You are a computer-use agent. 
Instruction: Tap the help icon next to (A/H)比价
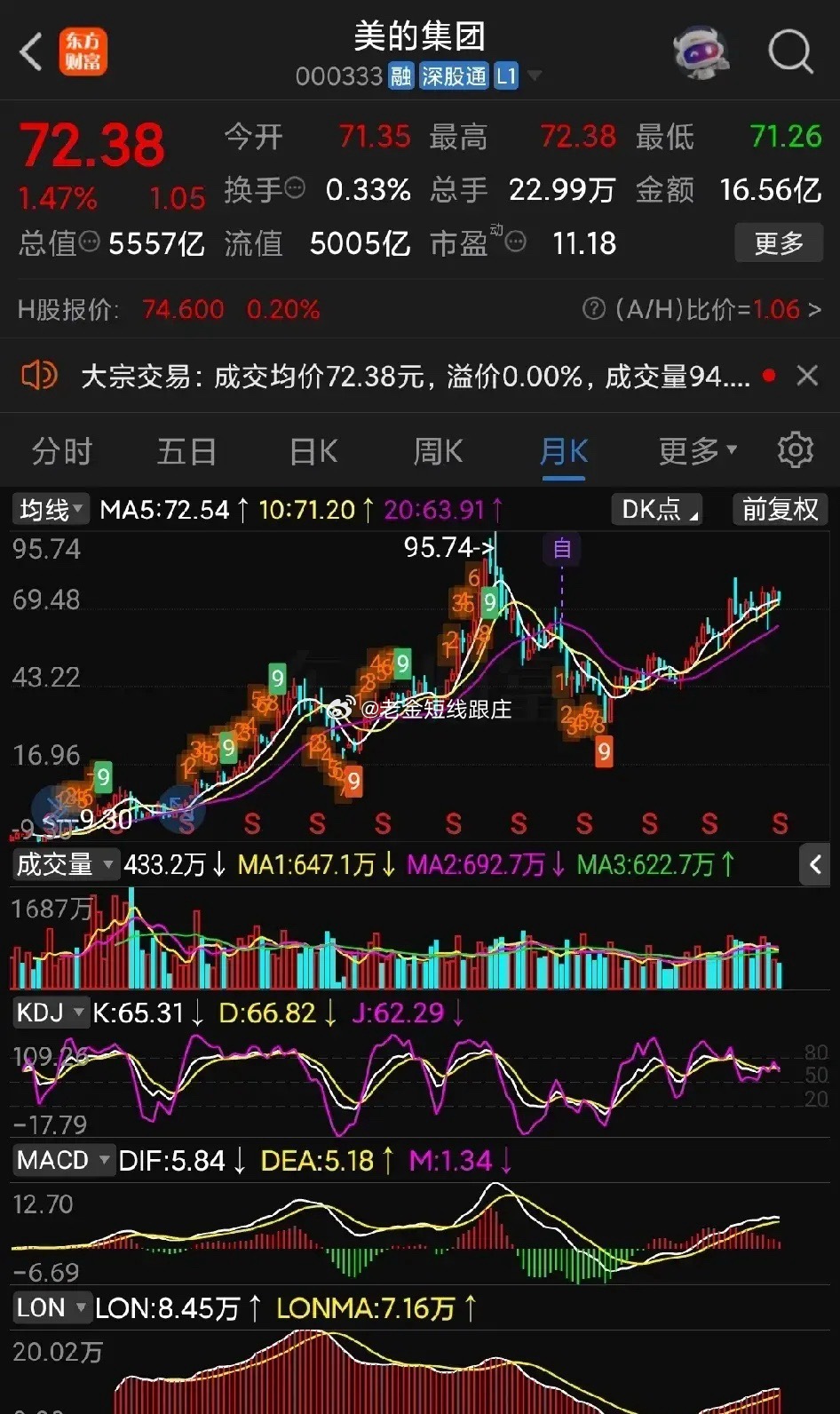(591, 309)
